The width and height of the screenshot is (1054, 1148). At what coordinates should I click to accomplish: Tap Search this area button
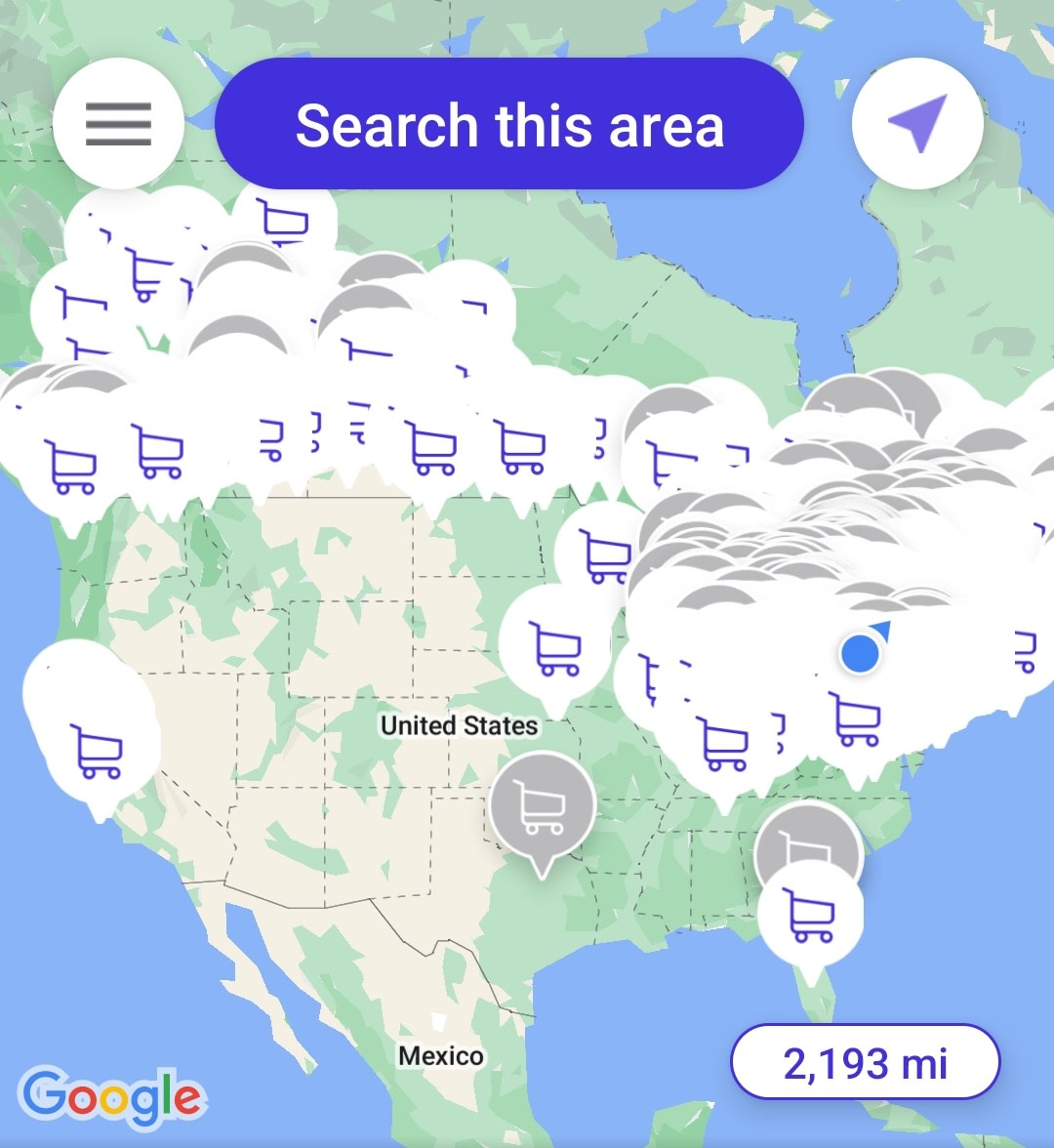509,124
